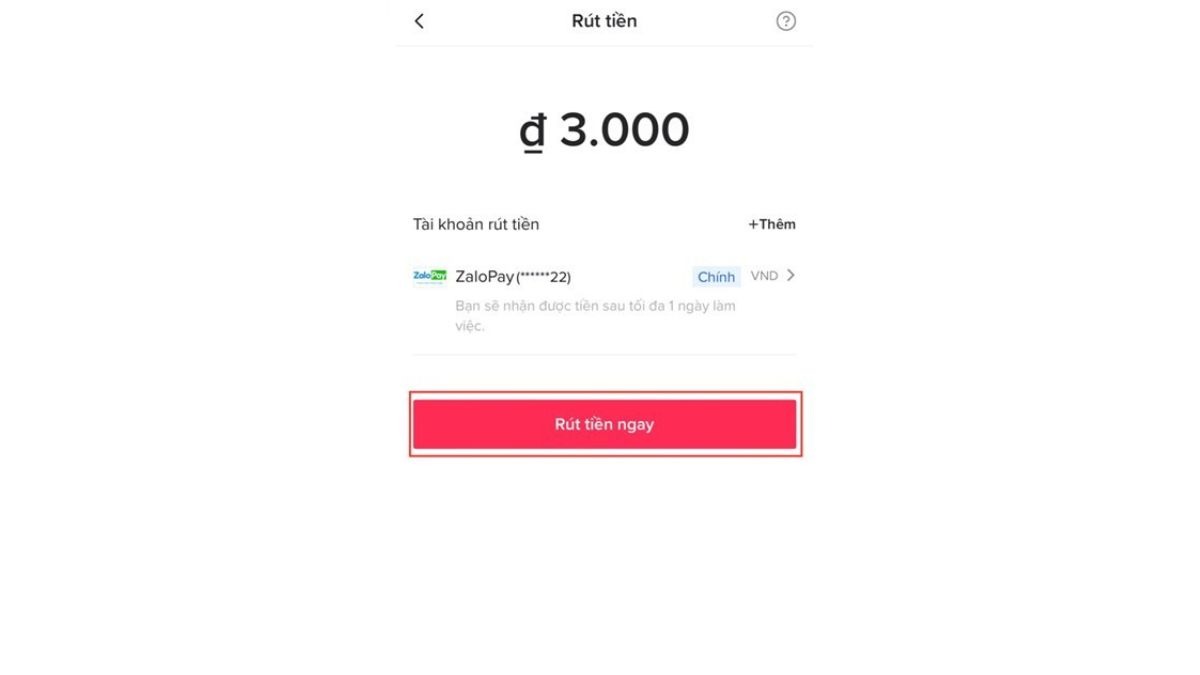Edit the đ 3.000 amount field
This screenshot has height=675, width=1200.
coord(604,130)
